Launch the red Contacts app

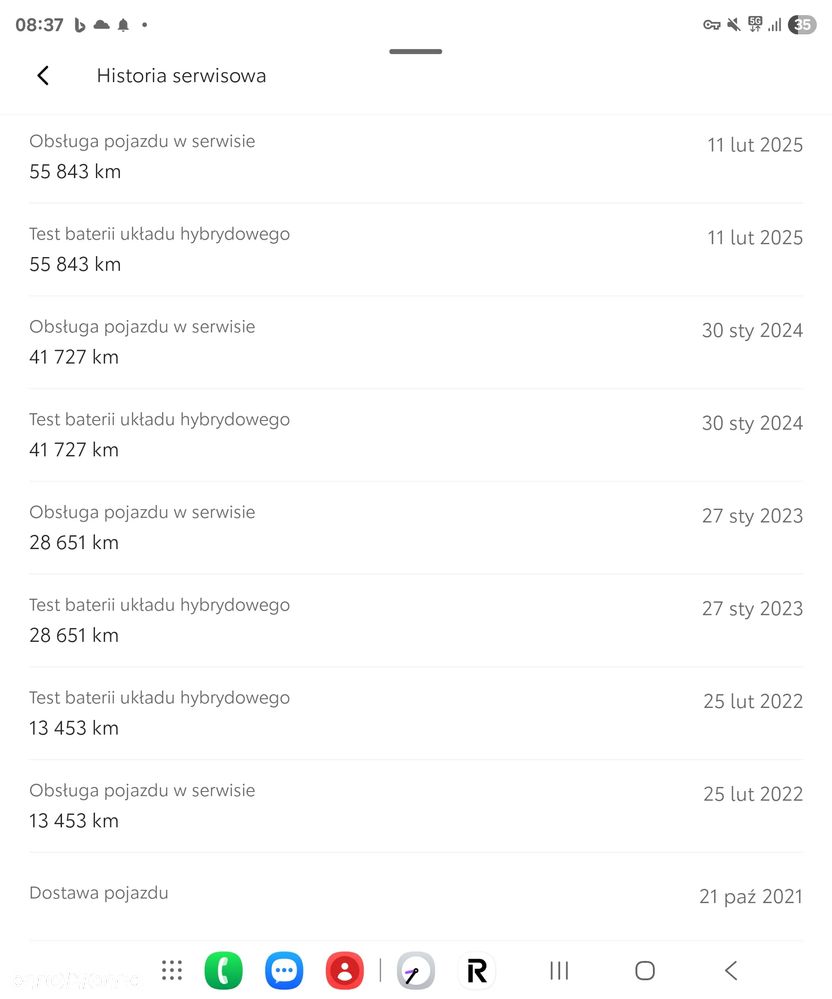coord(344,970)
